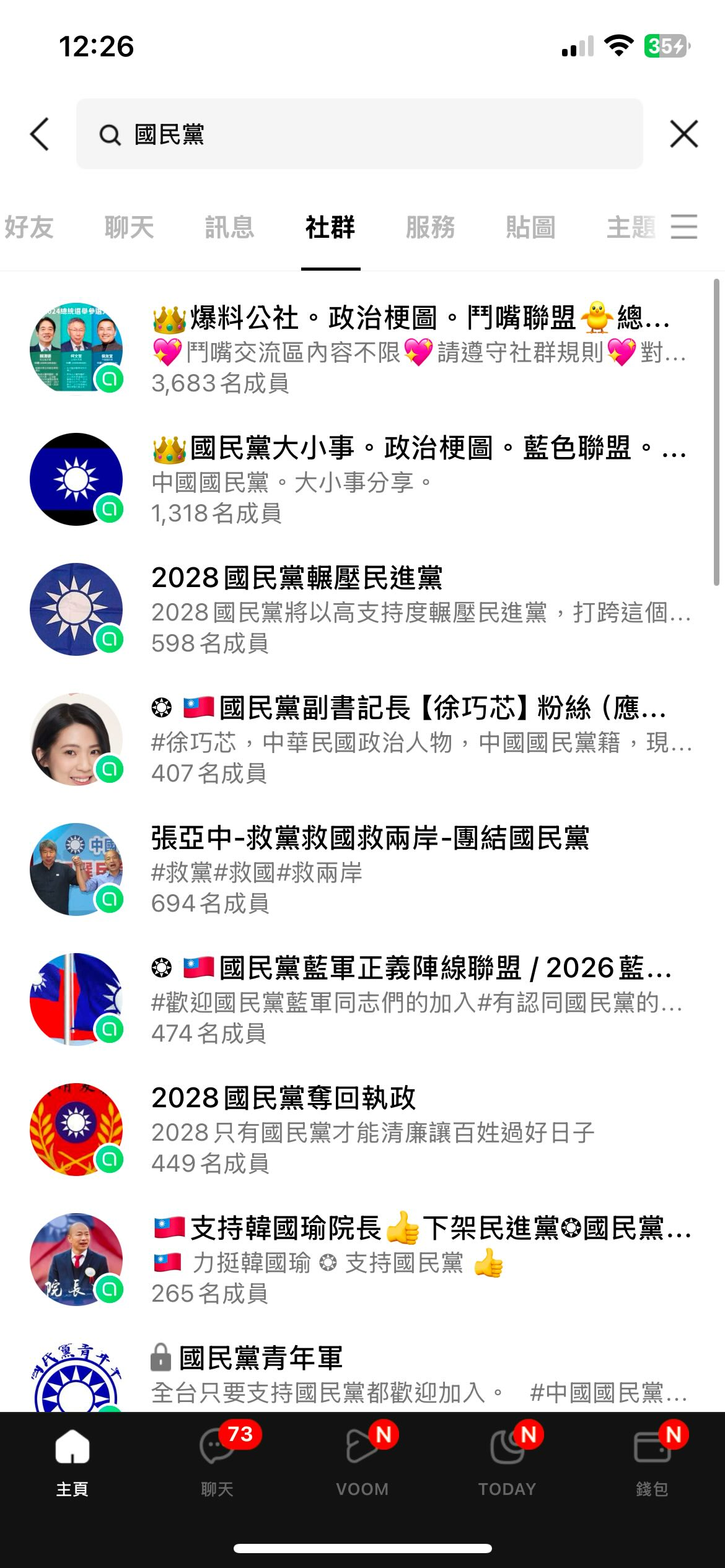The width and height of the screenshot is (725, 1568).
Task: Switch to the 聊天 top tab
Action: coord(129,227)
